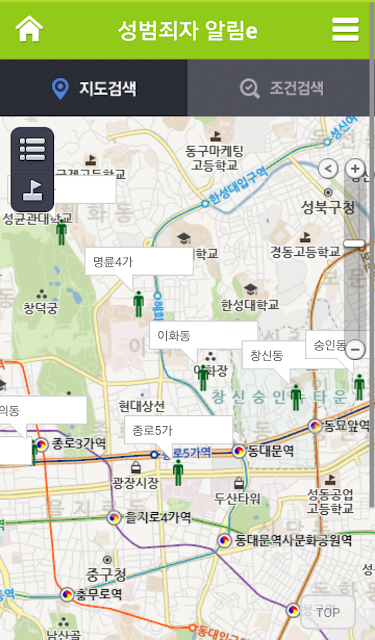Collapse the zoom panel with the left arrow
Viewport: 375px width, 640px height.
tap(328, 168)
